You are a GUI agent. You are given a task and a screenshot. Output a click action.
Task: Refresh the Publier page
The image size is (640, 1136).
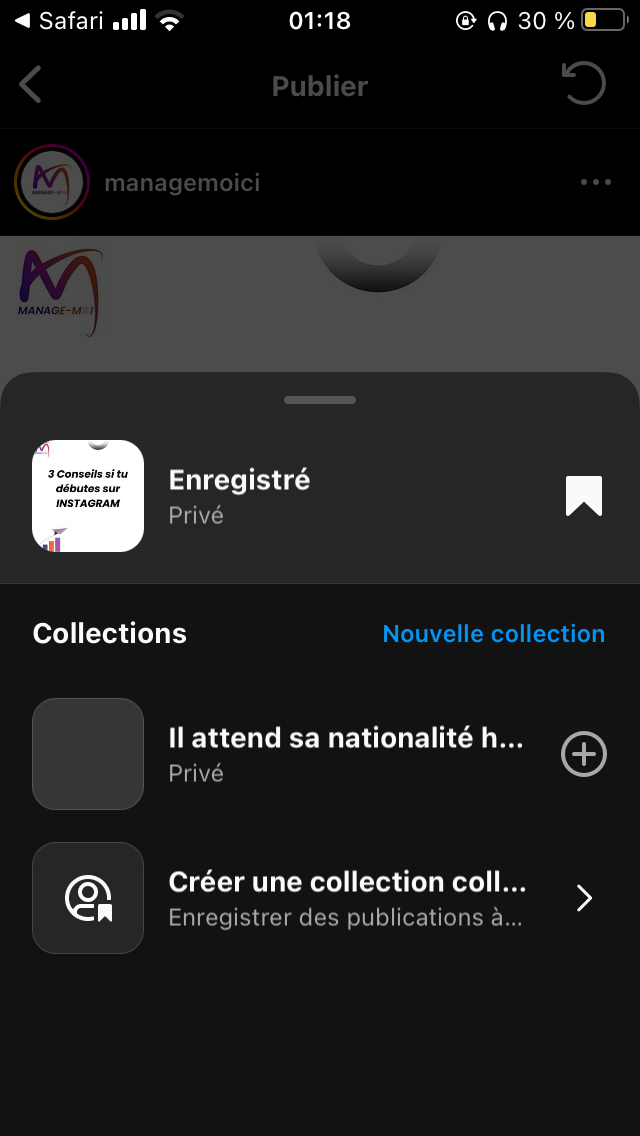click(584, 85)
